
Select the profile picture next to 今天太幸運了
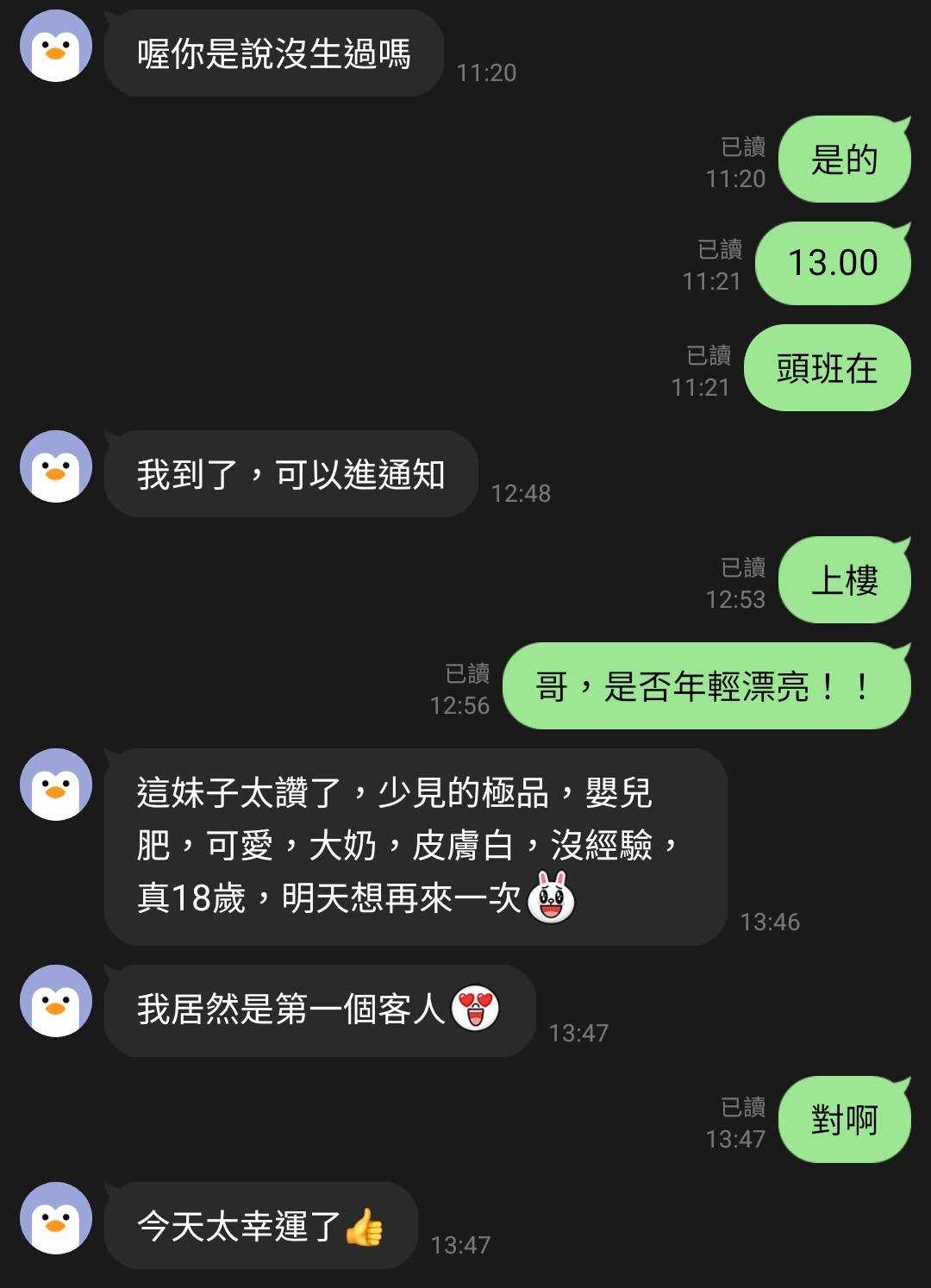[x=56, y=1218]
